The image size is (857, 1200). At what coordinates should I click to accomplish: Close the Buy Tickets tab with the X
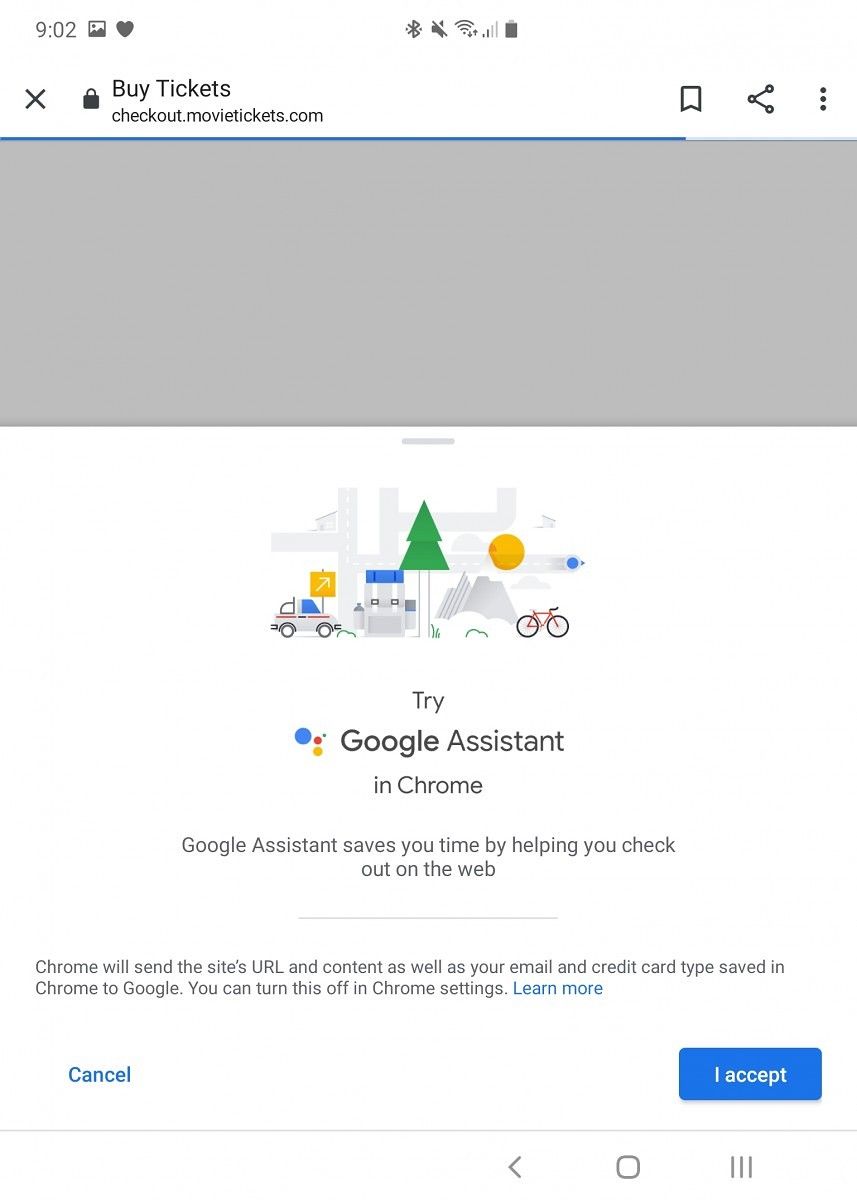[x=35, y=99]
